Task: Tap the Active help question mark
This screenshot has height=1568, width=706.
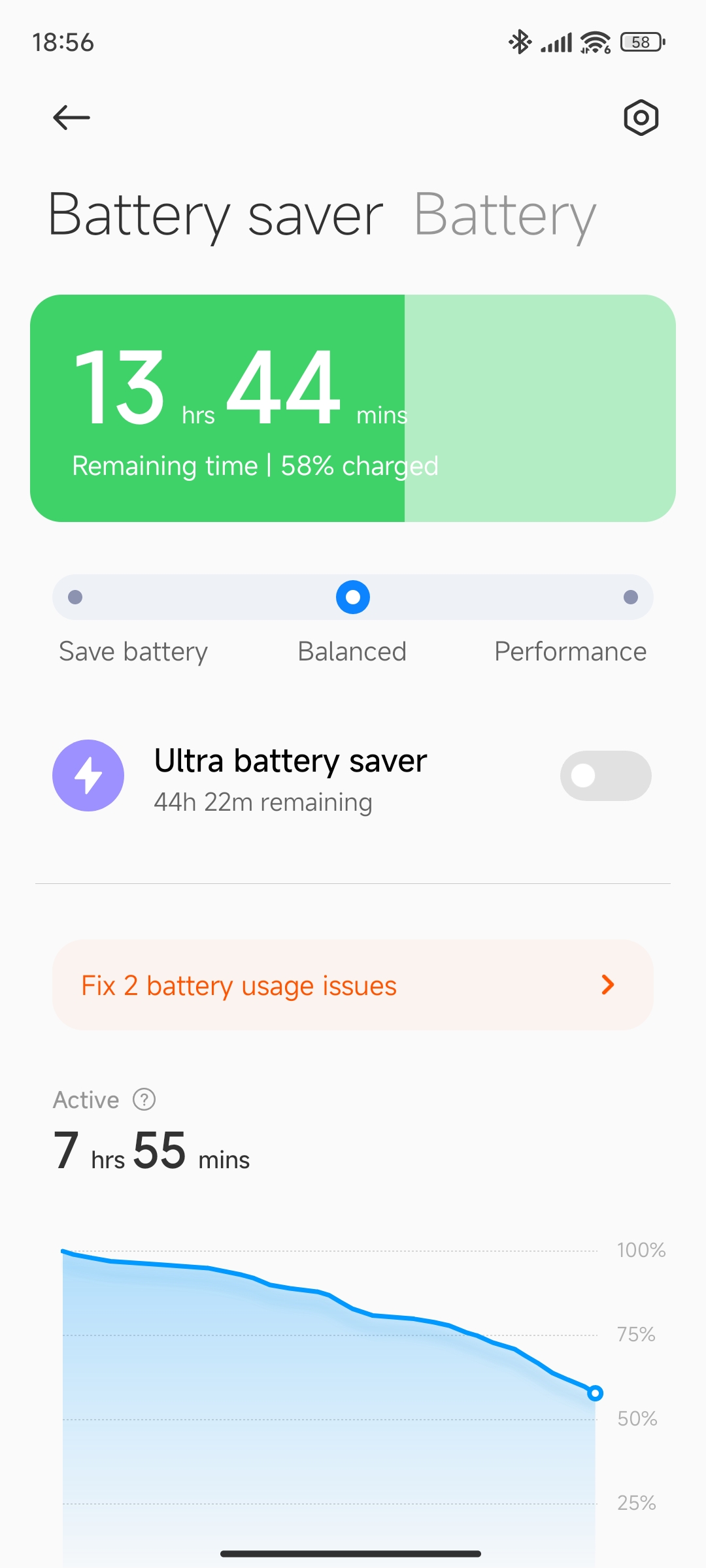Action: pyautogui.click(x=144, y=1100)
